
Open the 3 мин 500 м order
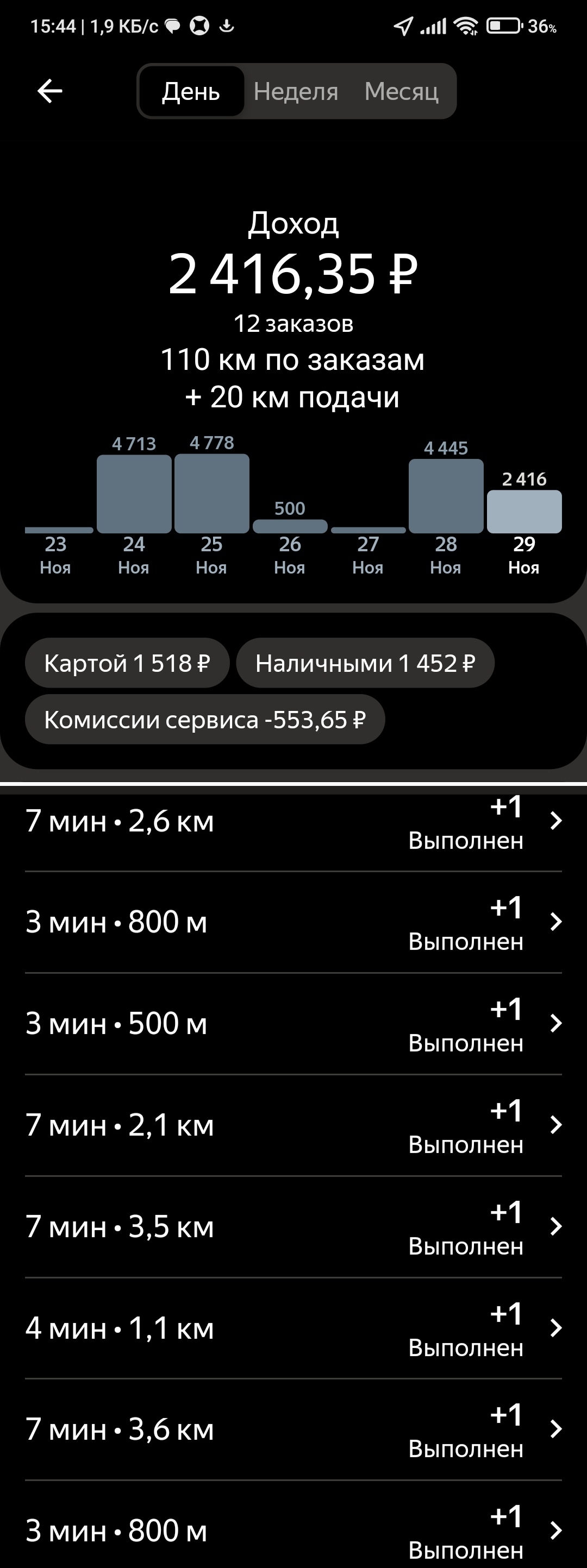click(x=293, y=1024)
